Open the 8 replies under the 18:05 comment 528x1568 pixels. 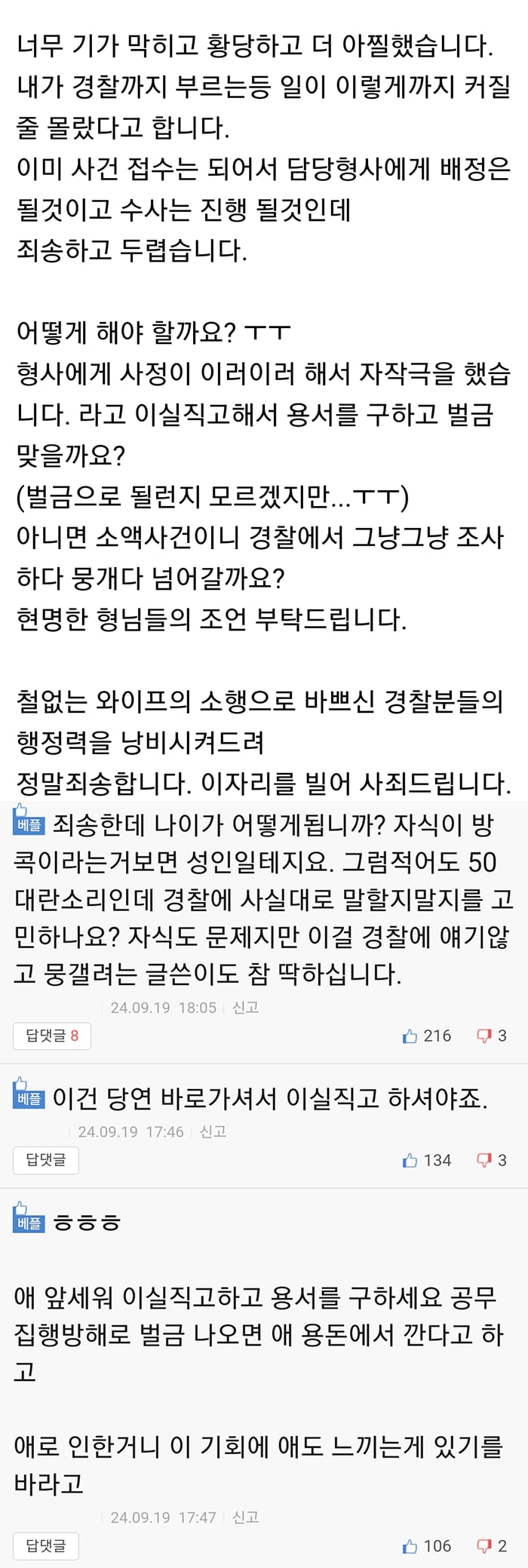51,1036
